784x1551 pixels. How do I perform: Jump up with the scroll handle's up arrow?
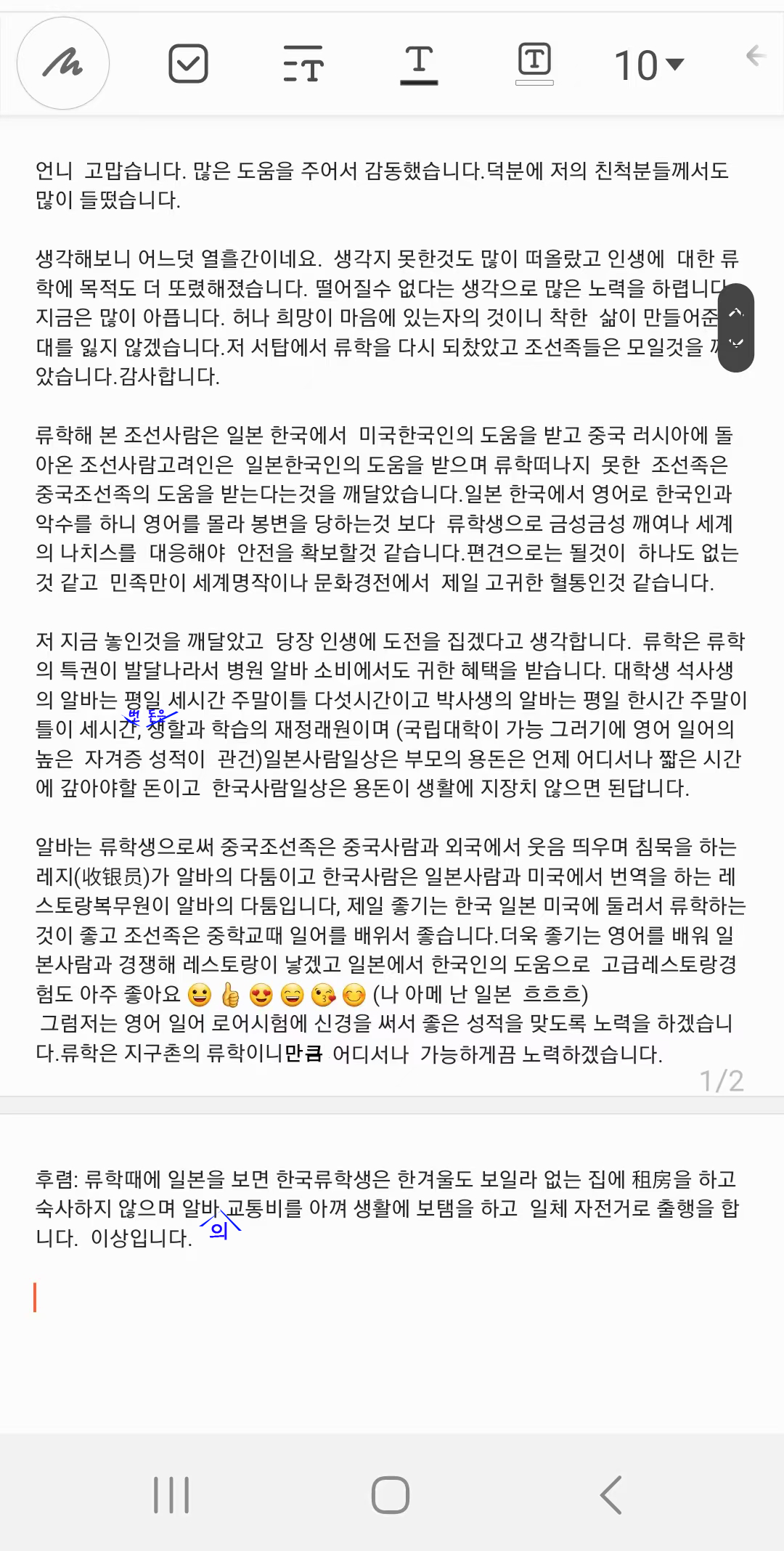736,312
